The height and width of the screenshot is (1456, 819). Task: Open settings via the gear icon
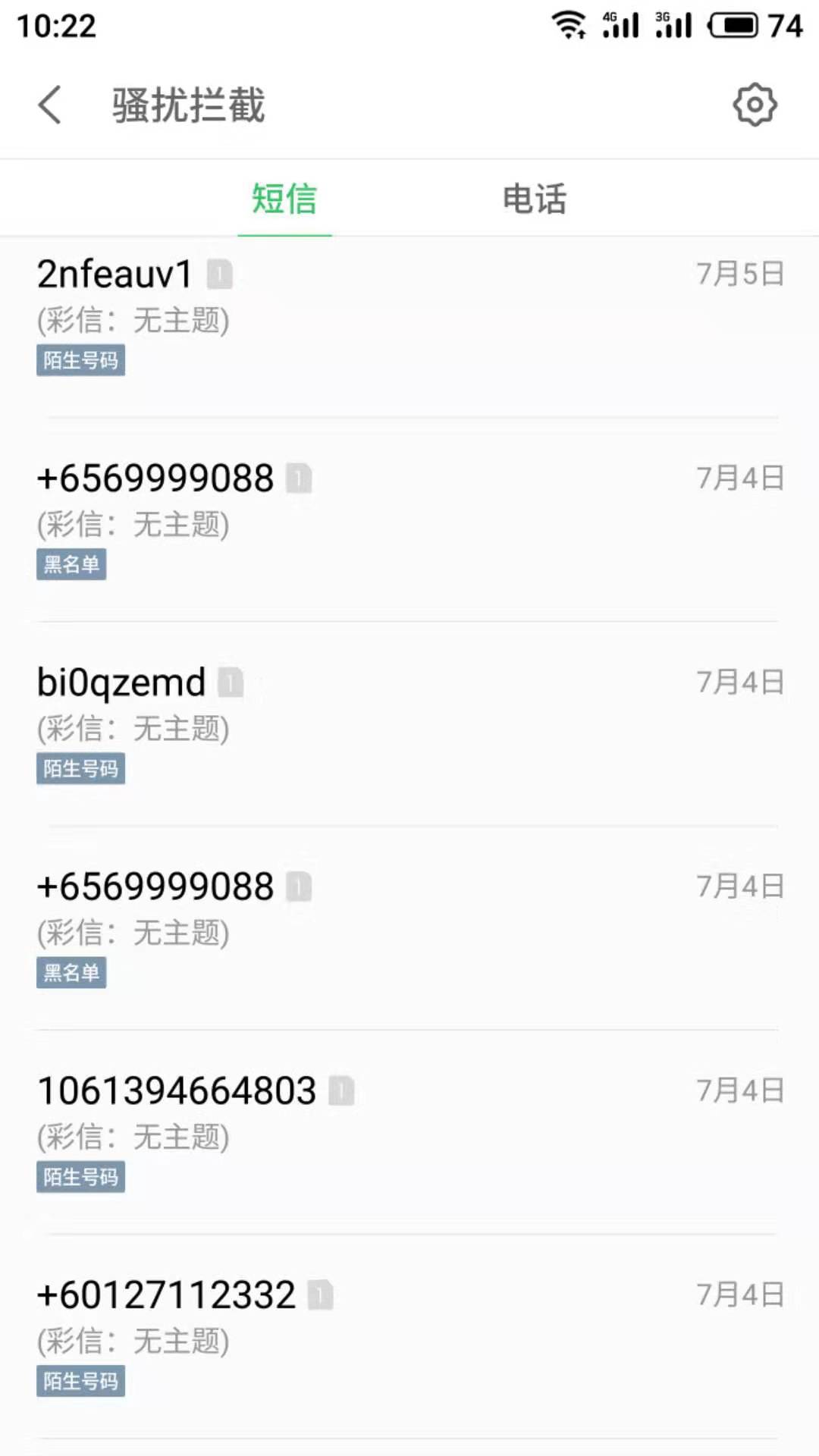pyautogui.click(x=755, y=105)
